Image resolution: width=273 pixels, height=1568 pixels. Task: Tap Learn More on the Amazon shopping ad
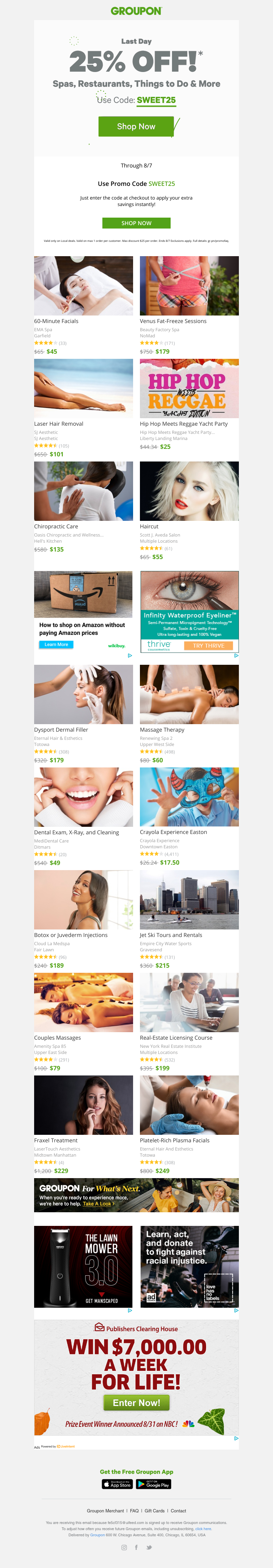coord(56,645)
